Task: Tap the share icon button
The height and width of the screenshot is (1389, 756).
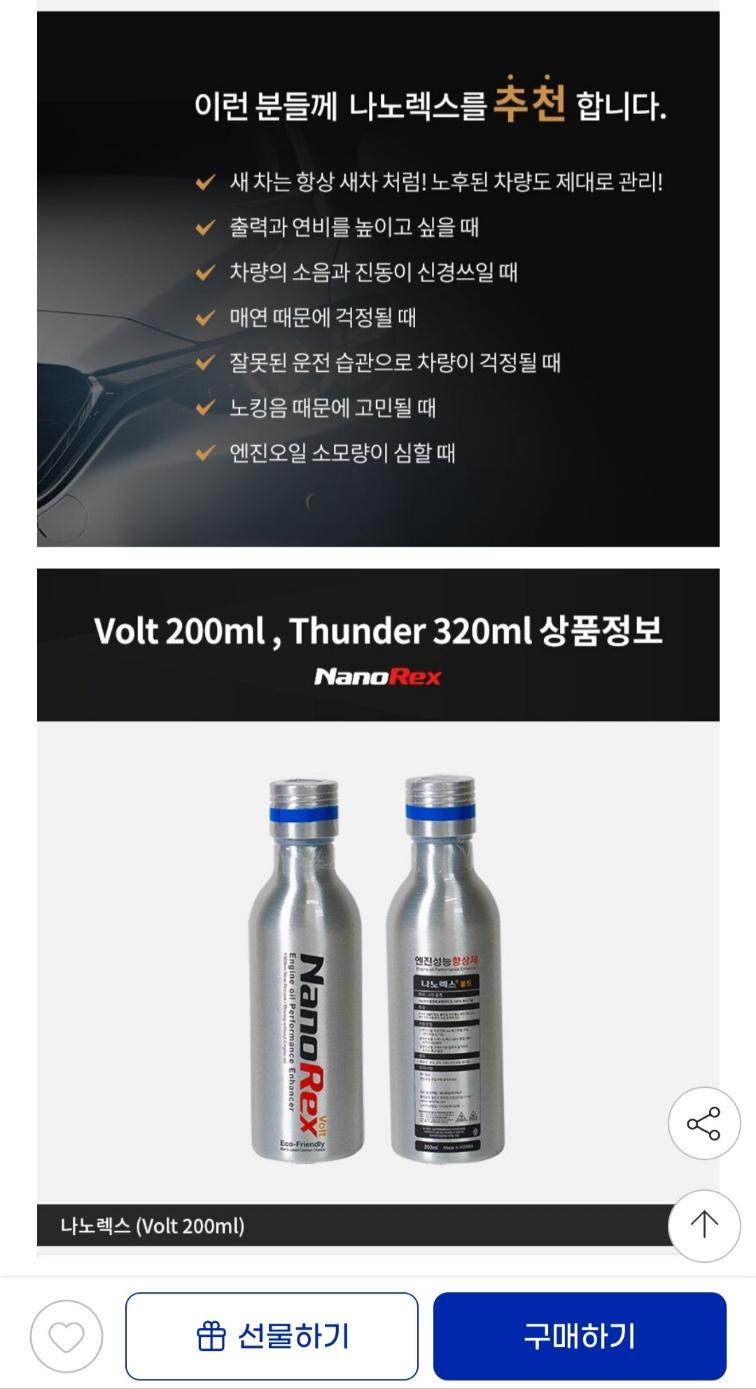Action: pyautogui.click(x=704, y=1124)
